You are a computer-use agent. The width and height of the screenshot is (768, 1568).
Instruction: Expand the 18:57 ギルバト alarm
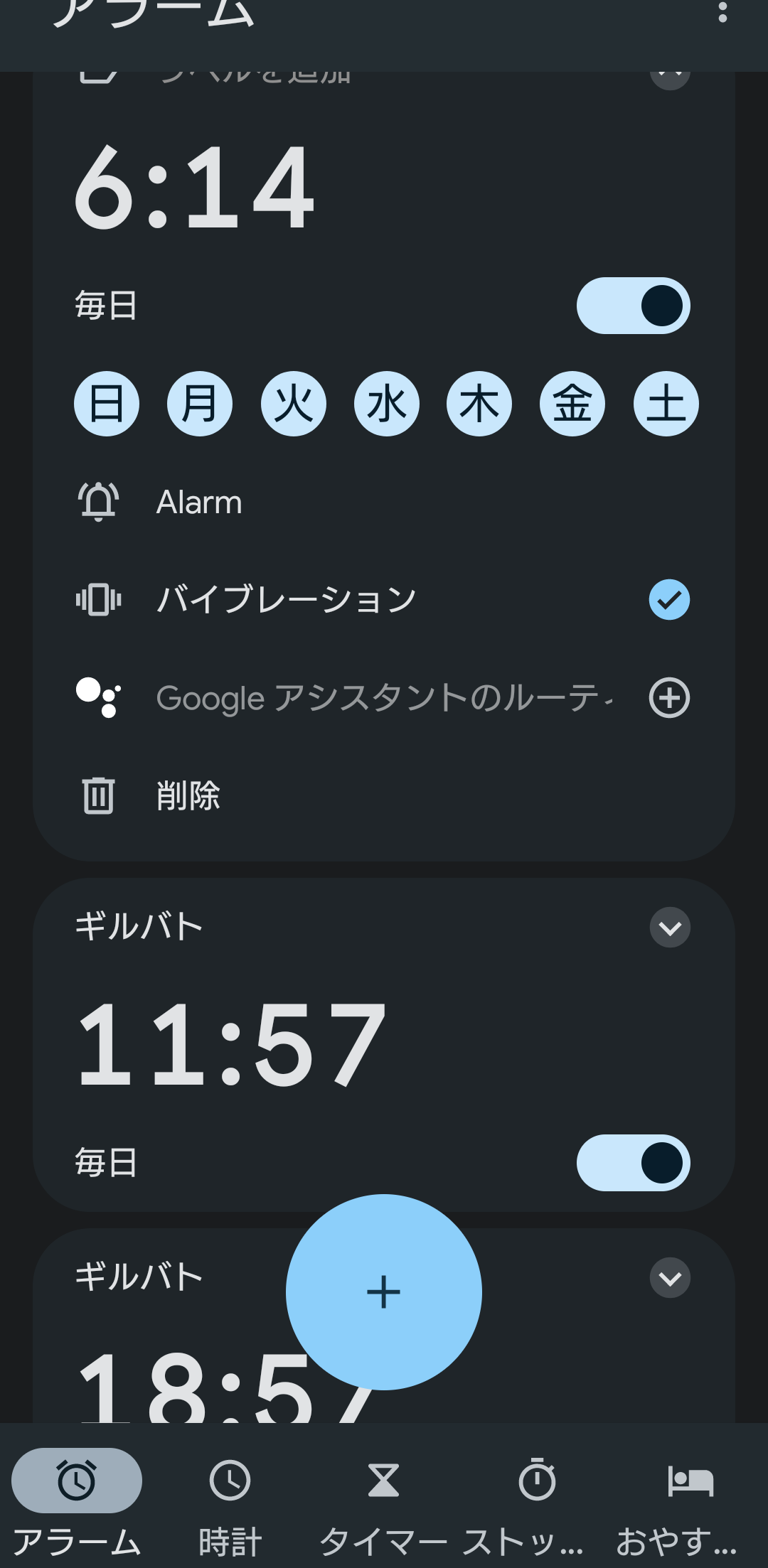pos(670,1278)
